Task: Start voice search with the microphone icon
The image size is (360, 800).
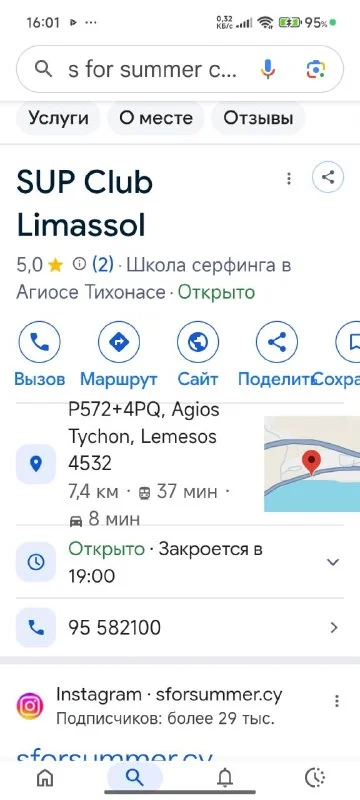Action: coord(268,69)
